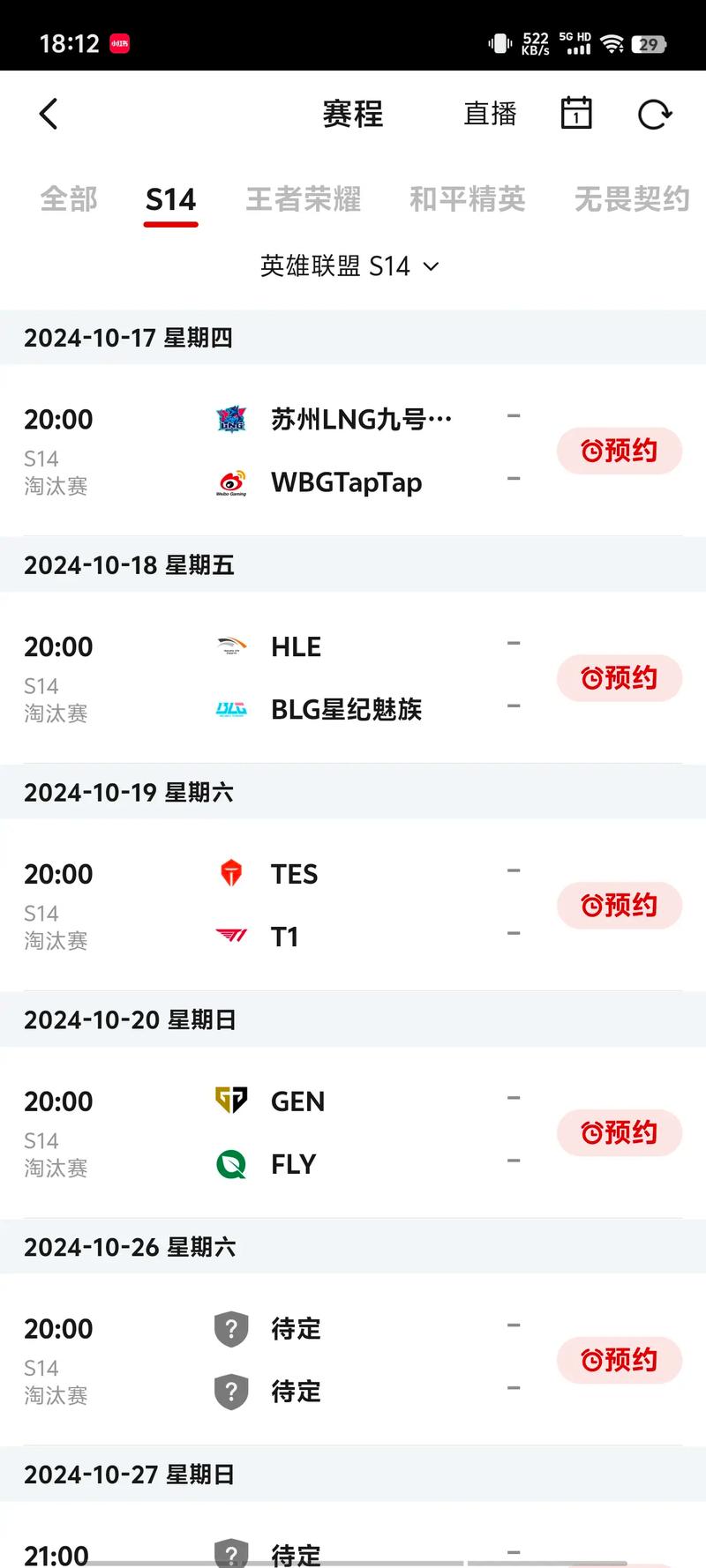The height and width of the screenshot is (1568, 706).
Task: Open the 直播 section
Action: pyautogui.click(x=491, y=113)
